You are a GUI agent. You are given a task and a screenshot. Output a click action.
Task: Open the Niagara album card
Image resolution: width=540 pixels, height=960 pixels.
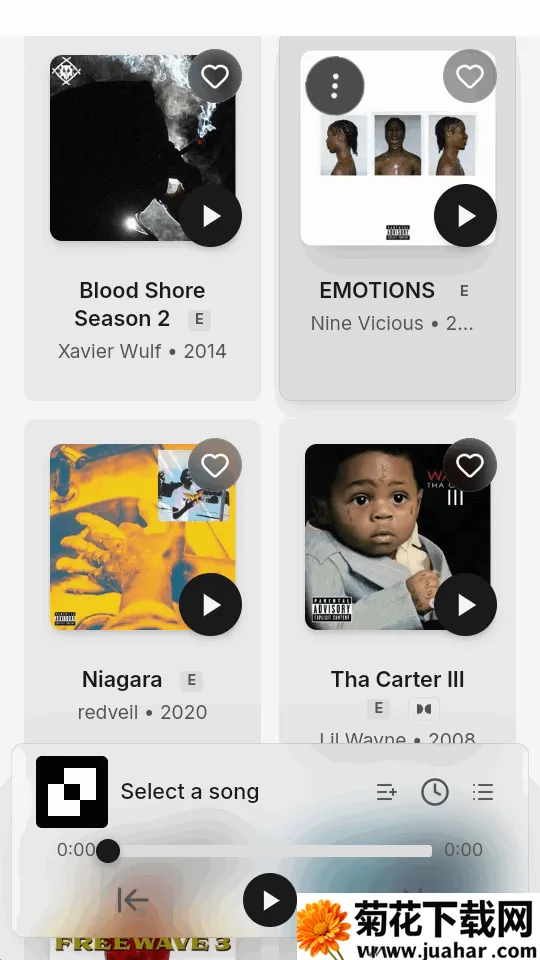coord(143,582)
